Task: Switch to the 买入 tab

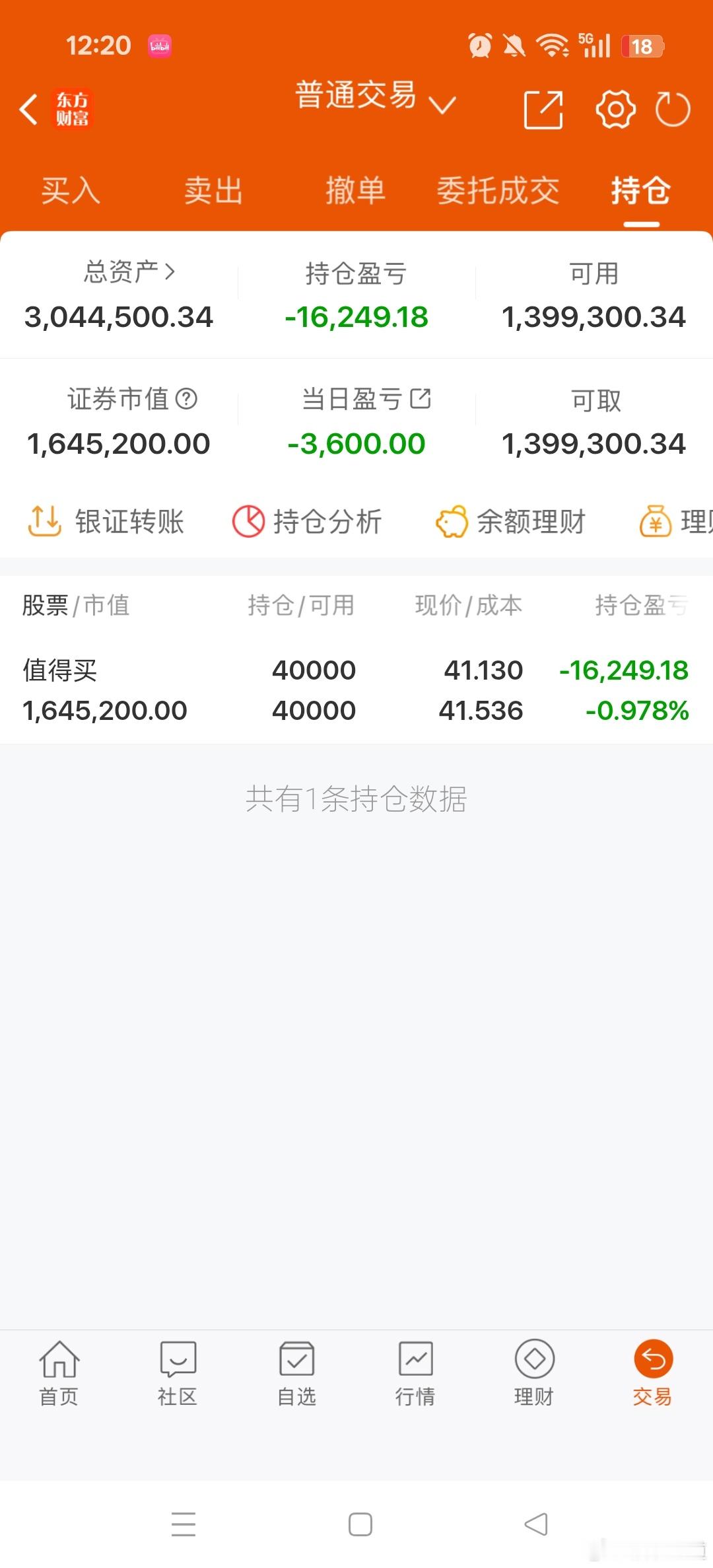Action: (x=71, y=190)
